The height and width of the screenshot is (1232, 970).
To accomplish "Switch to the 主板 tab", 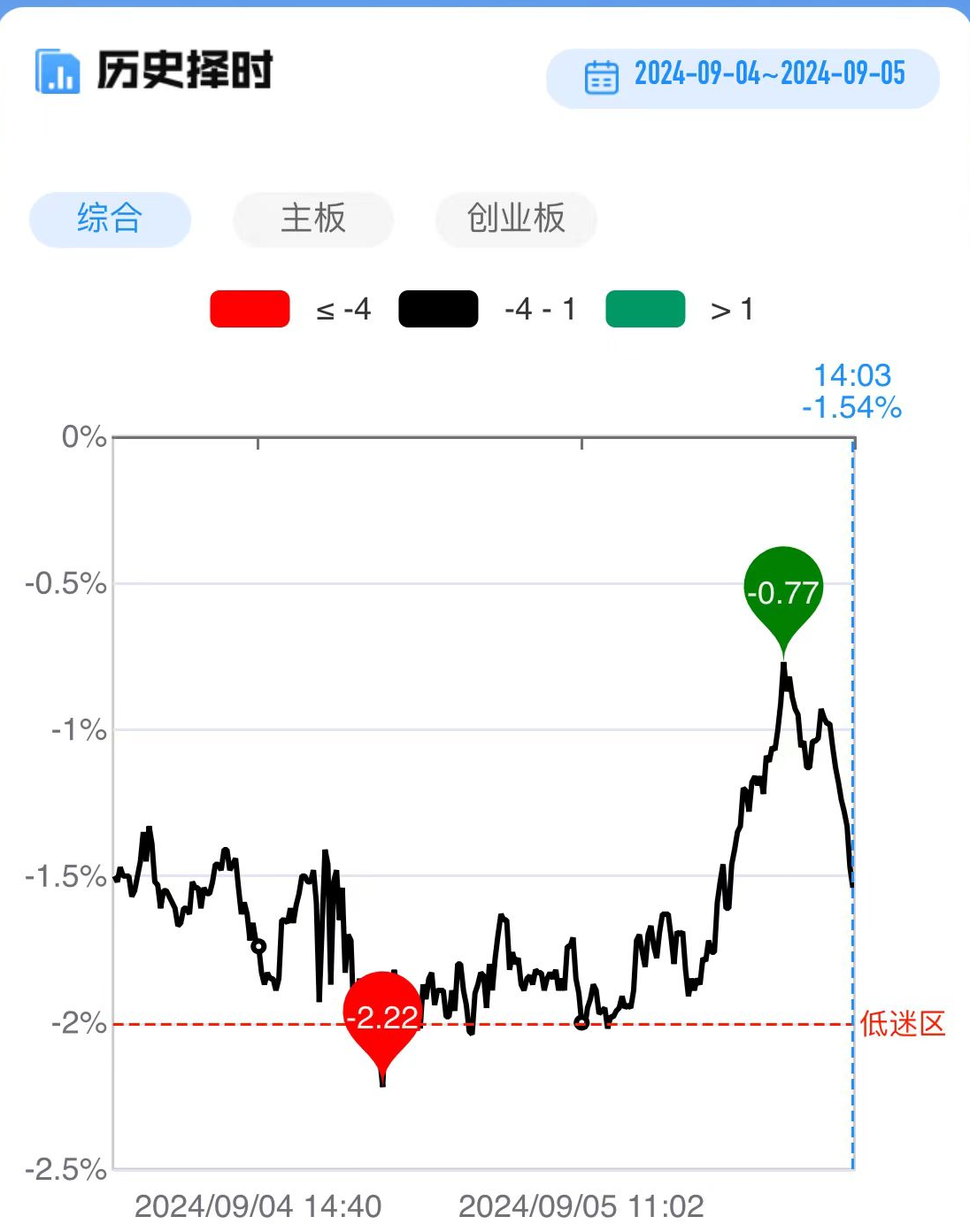I will (x=312, y=219).
